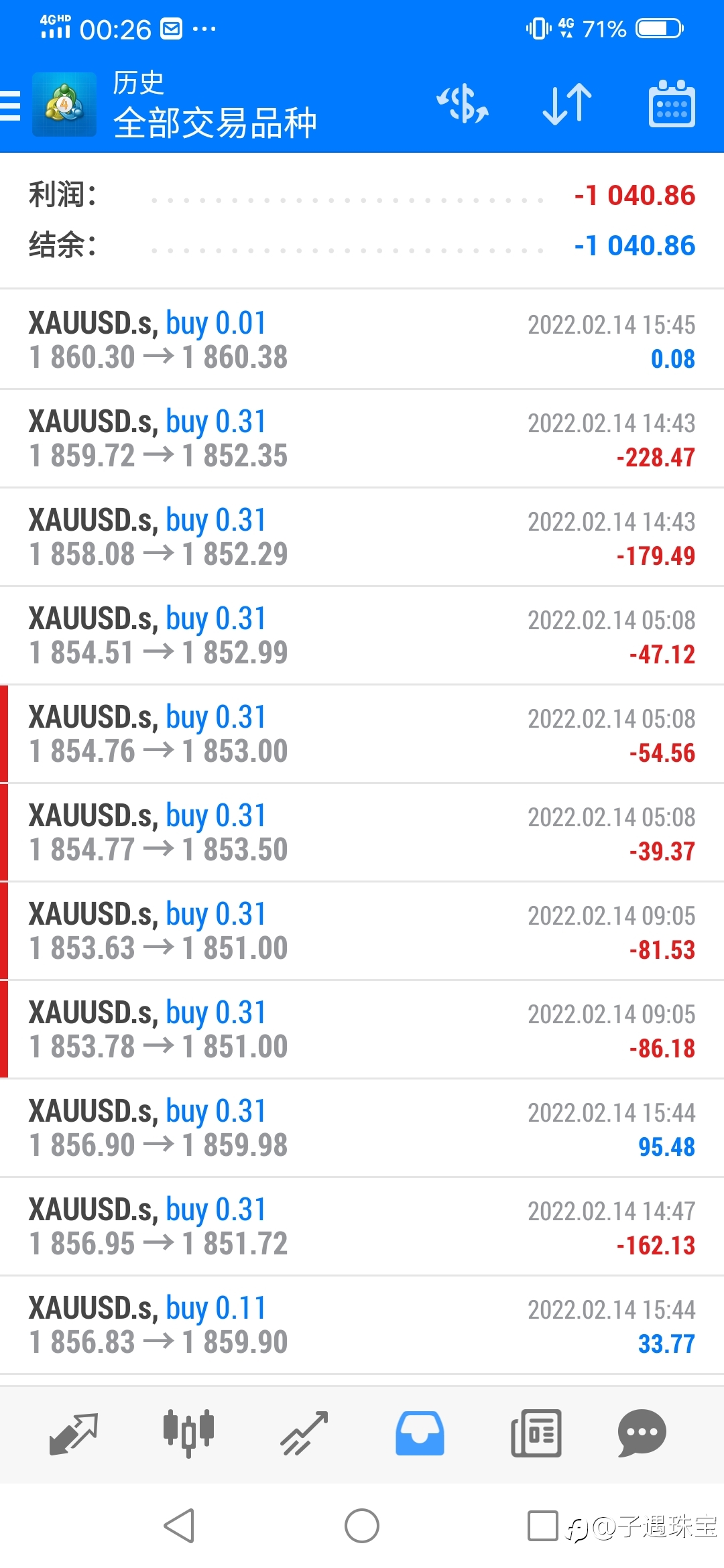Switch to the trade tab
724x1568 pixels.
point(304,1433)
